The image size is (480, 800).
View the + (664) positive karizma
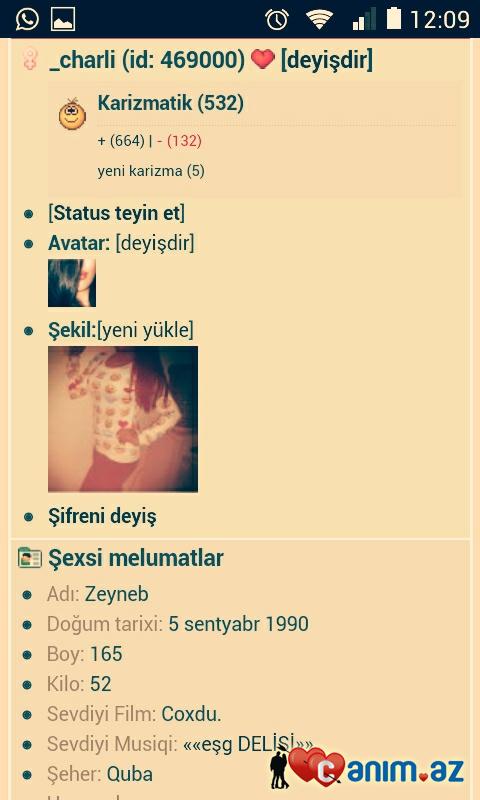(121, 141)
